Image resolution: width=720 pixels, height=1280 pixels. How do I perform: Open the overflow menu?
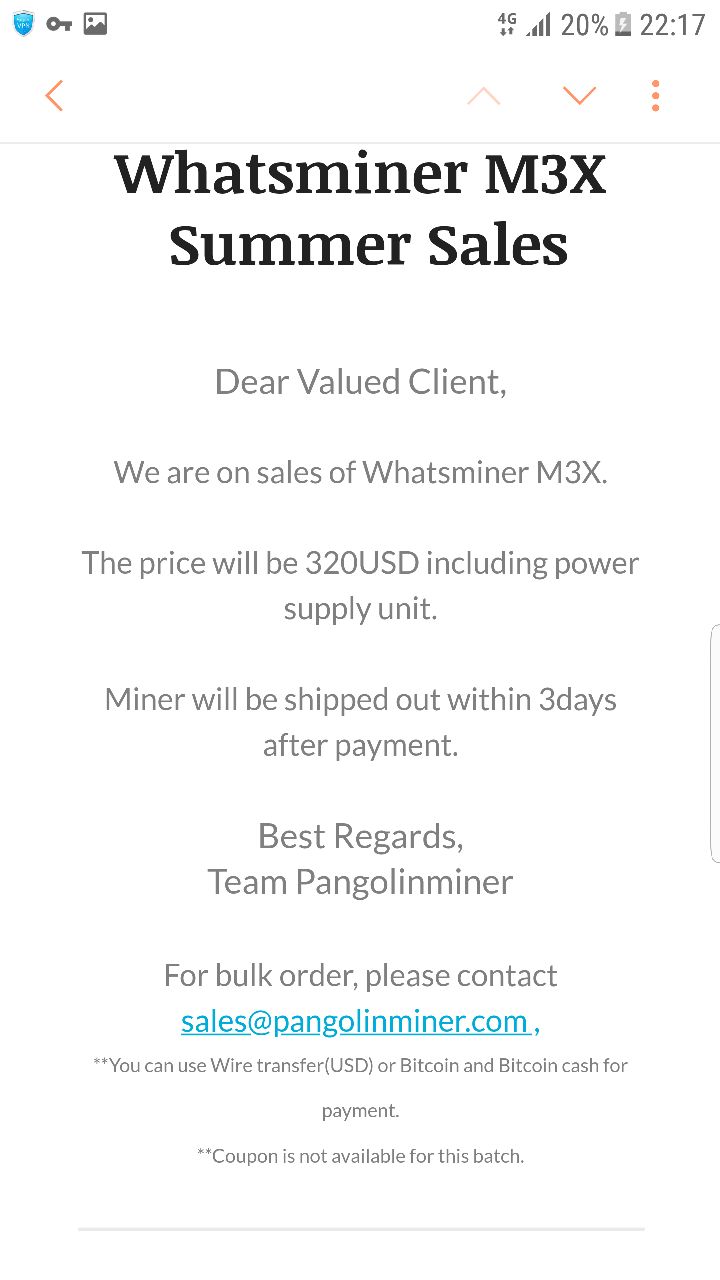coord(655,96)
